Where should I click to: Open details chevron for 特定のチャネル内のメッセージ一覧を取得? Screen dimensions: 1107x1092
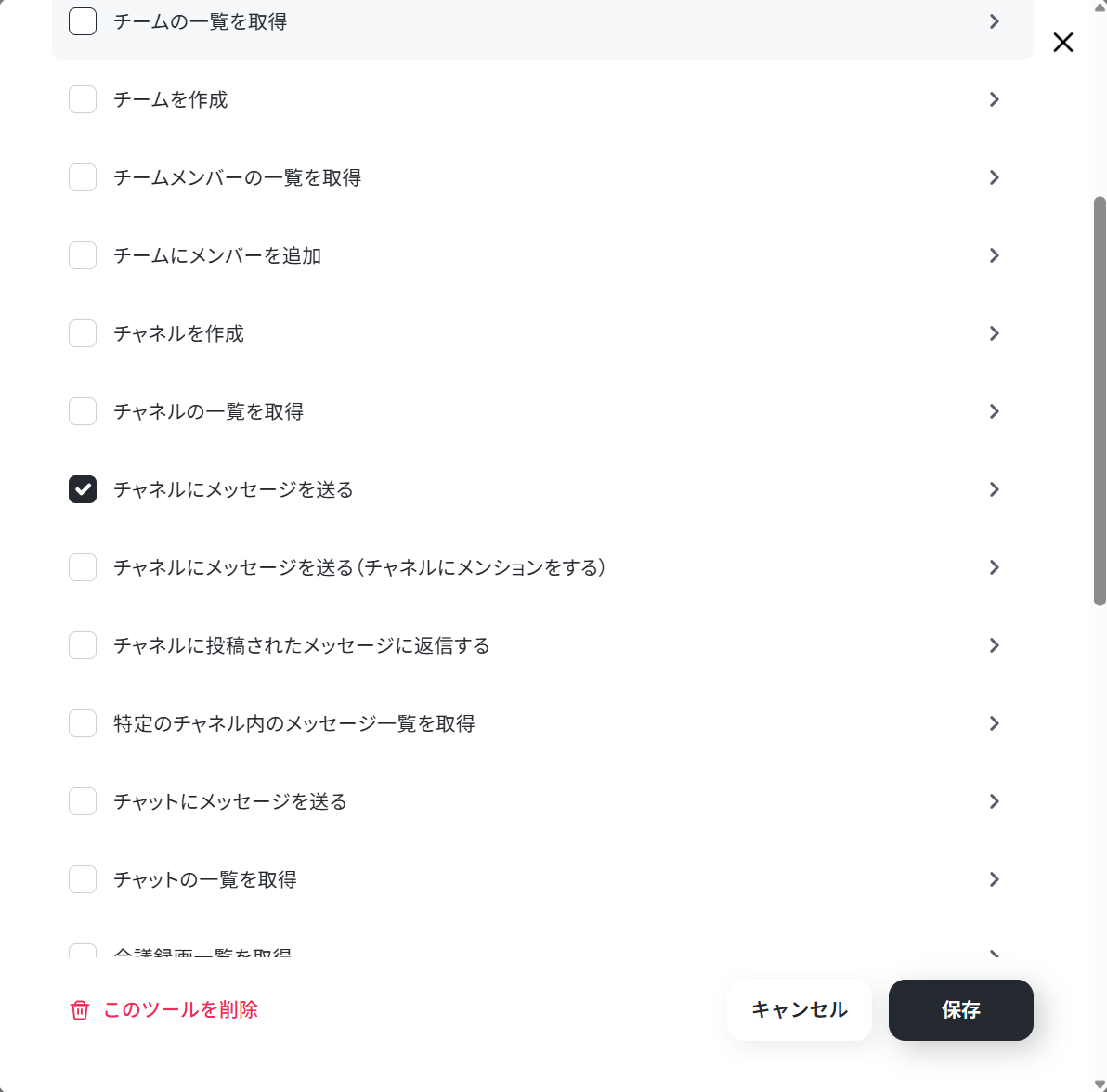tap(994, 723)
